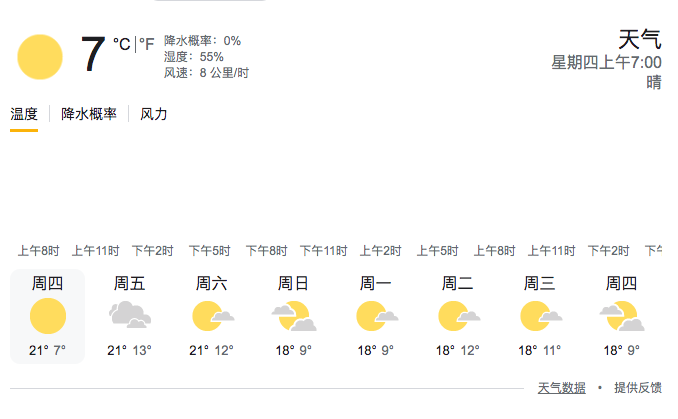This screenshot has height=419, width=678.
Task: View the 周二 forecast card
Action: [457, 316]
